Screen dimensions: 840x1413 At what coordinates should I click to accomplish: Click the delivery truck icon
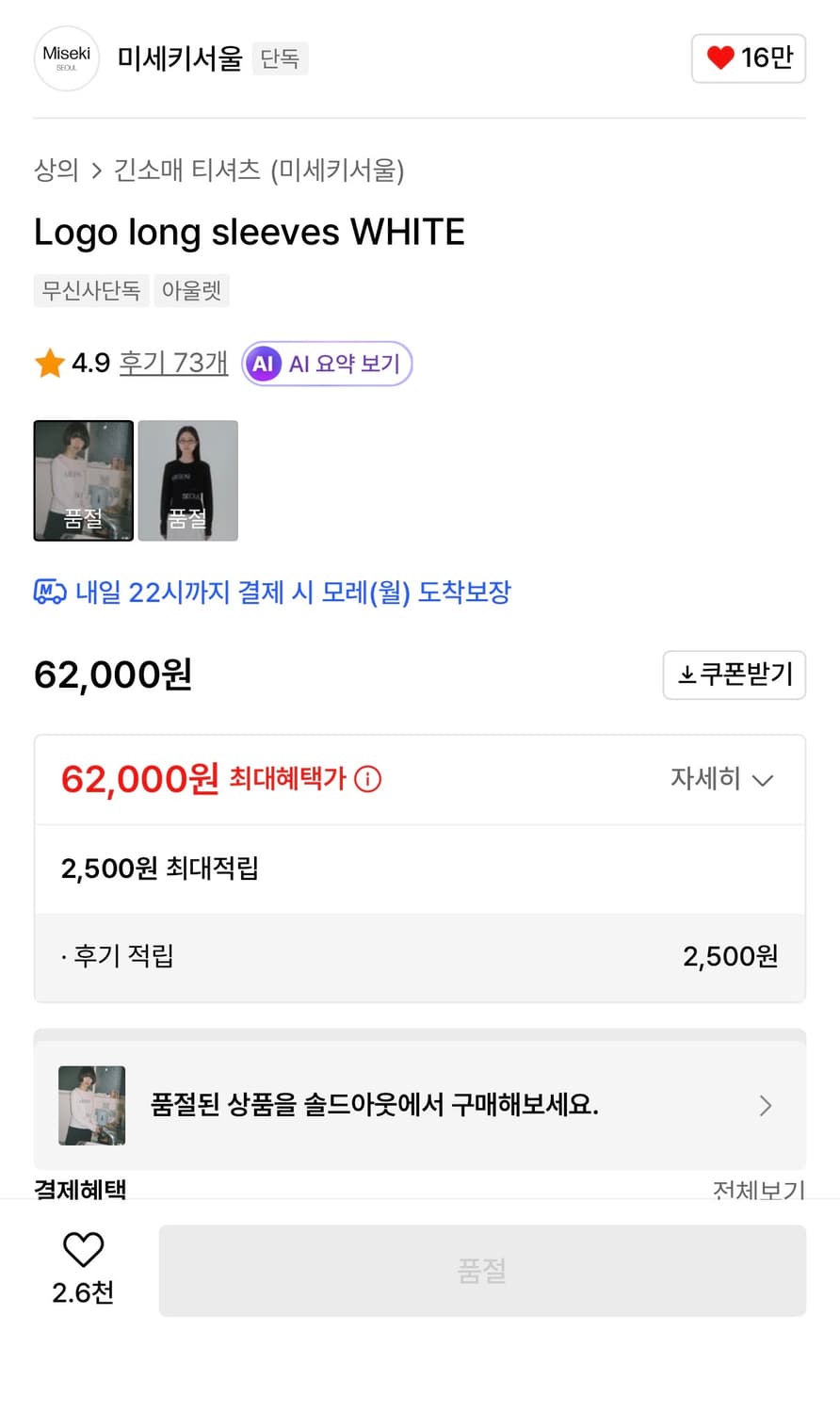click(x=49, y=593)
